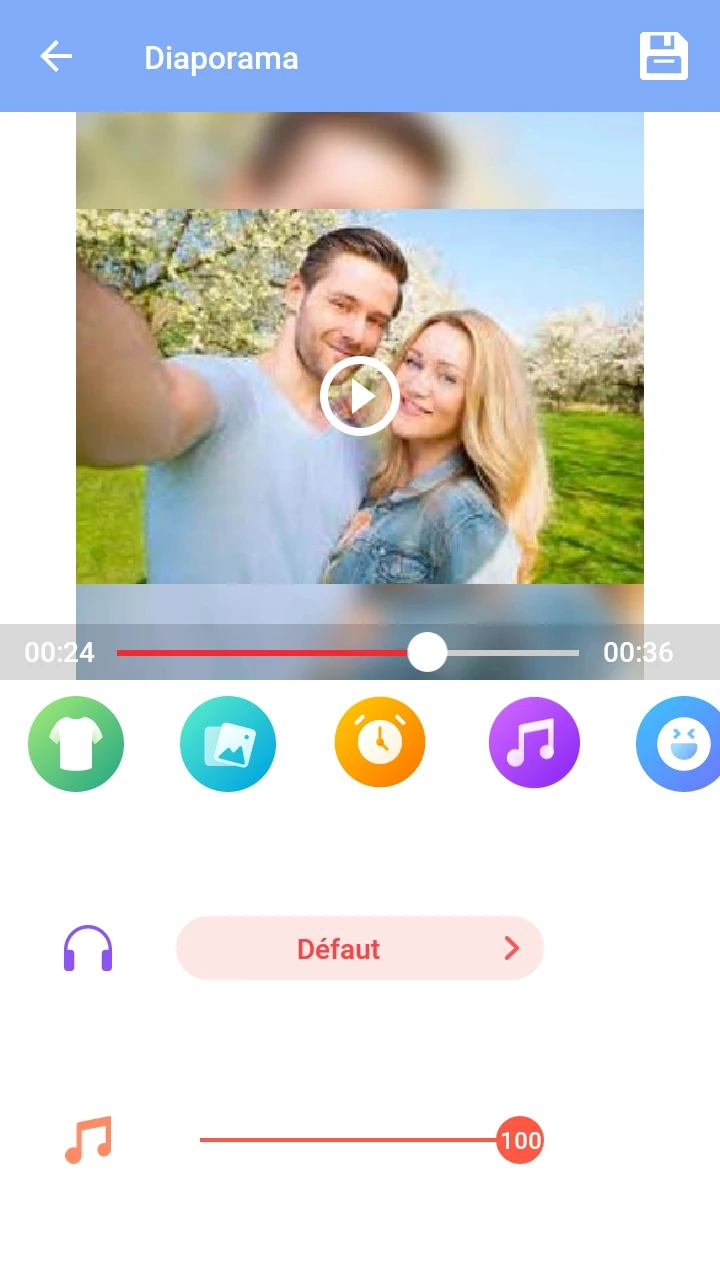Viewport: 720px width, 1280px height.
Task: Open the teal photos editing option
Action: tap(228, 744)
